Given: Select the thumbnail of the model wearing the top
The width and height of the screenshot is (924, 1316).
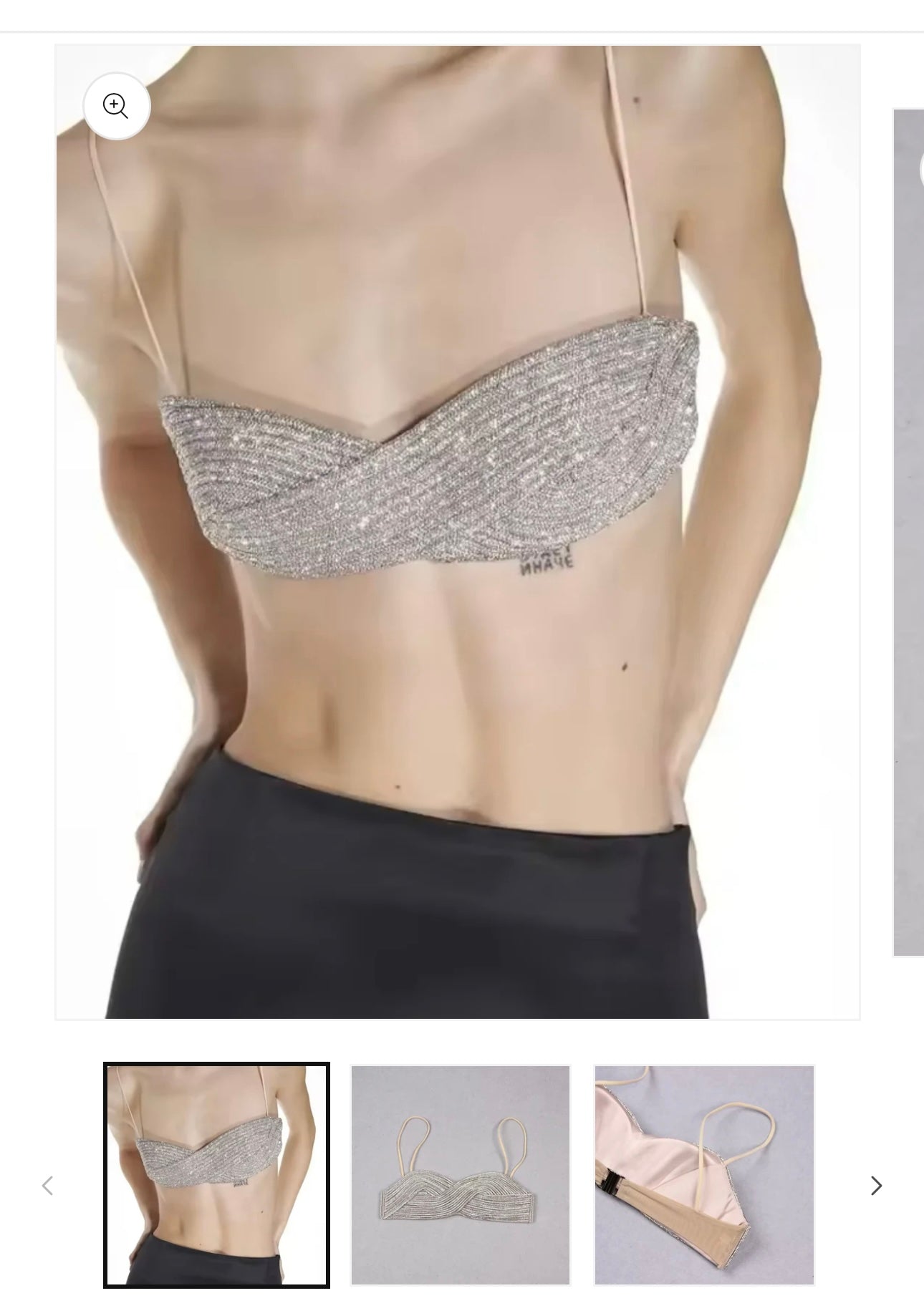Looking at the screenshot, I should [x=216, y=1175].
